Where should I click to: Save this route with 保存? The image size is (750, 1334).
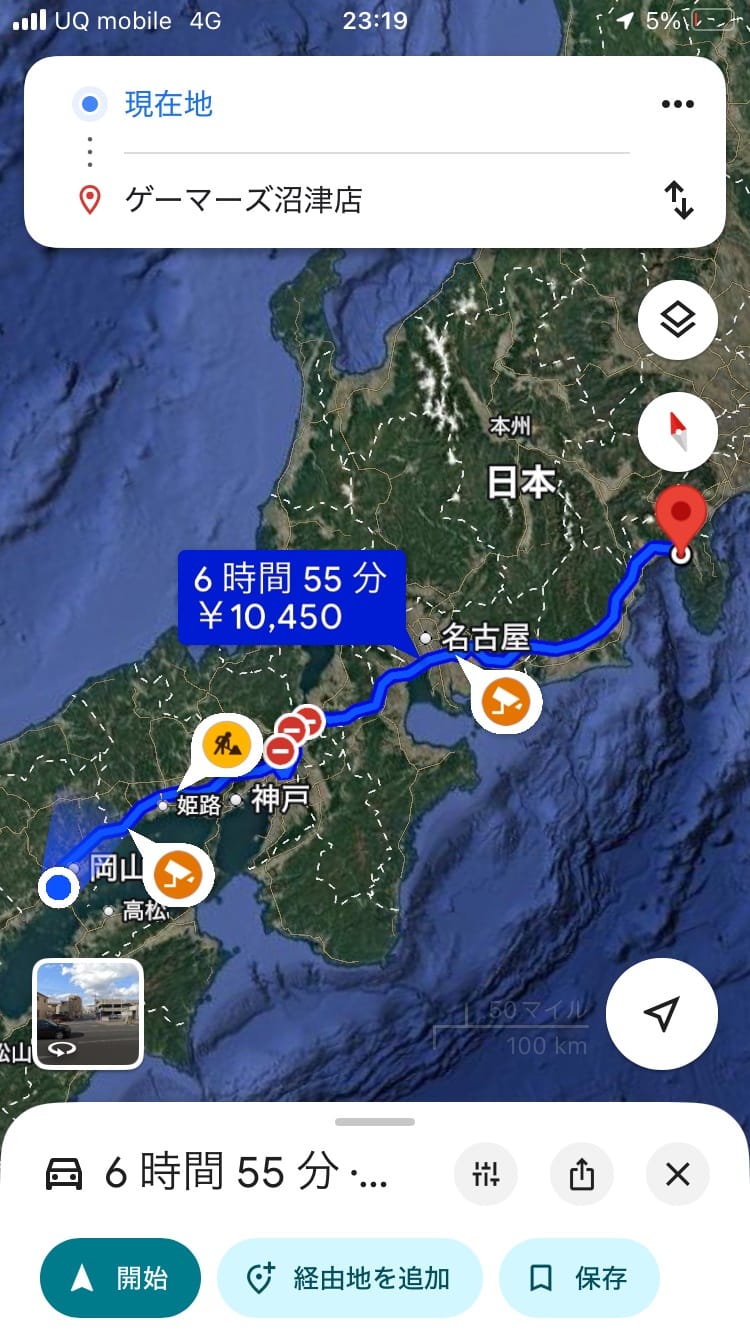(579, 1278)
